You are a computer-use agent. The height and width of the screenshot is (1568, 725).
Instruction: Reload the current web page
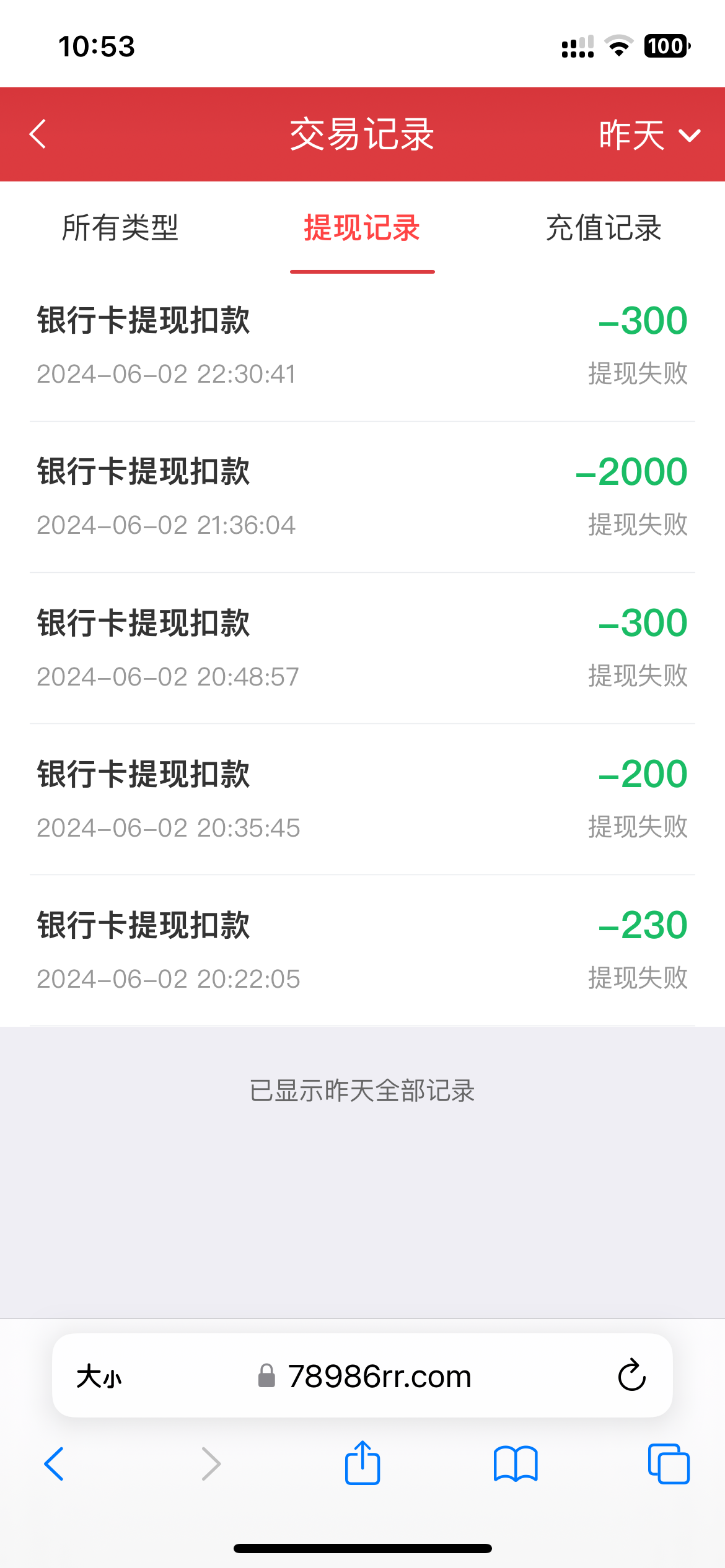[x=631, y=1376]
